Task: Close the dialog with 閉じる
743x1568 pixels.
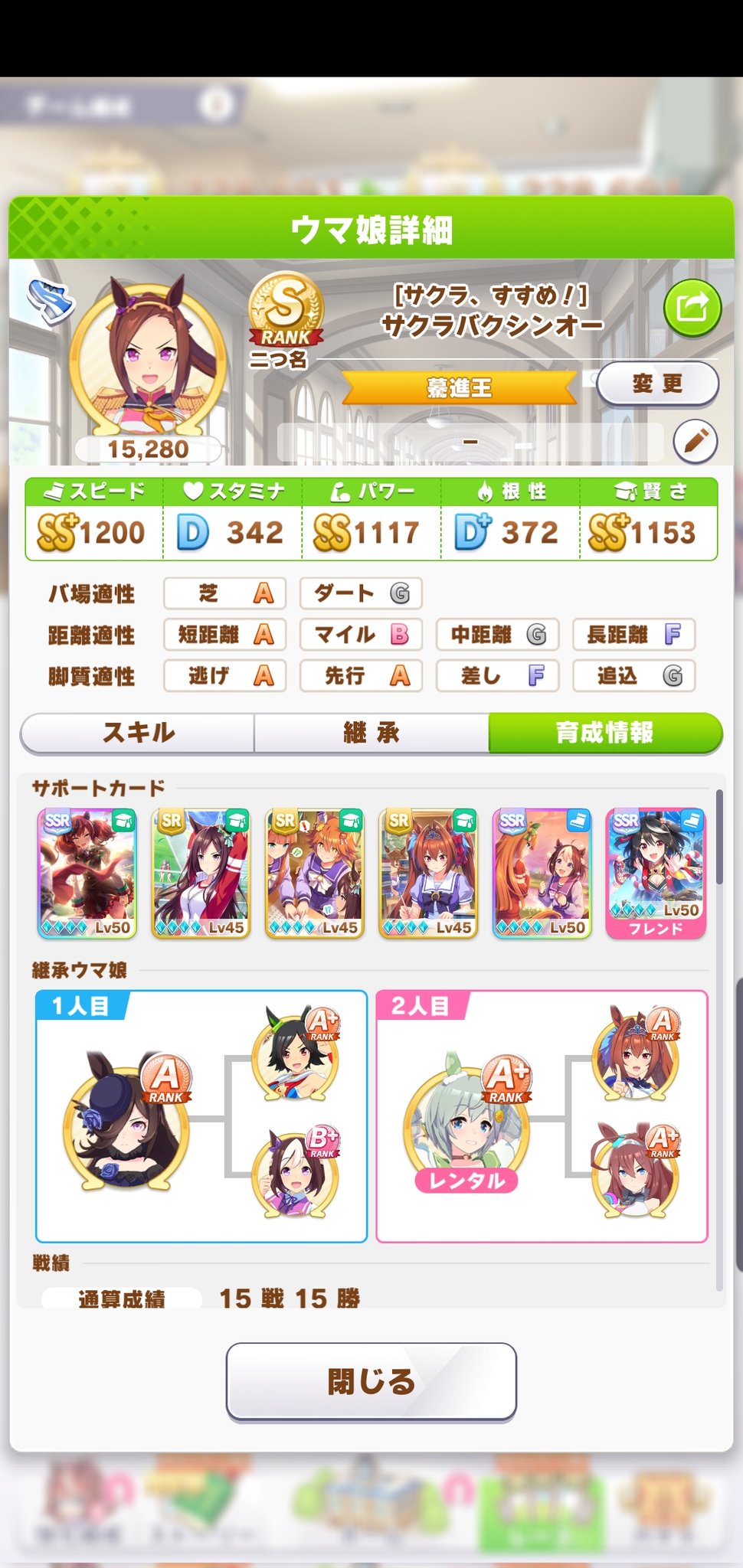Action: (x=371, y=1381)
